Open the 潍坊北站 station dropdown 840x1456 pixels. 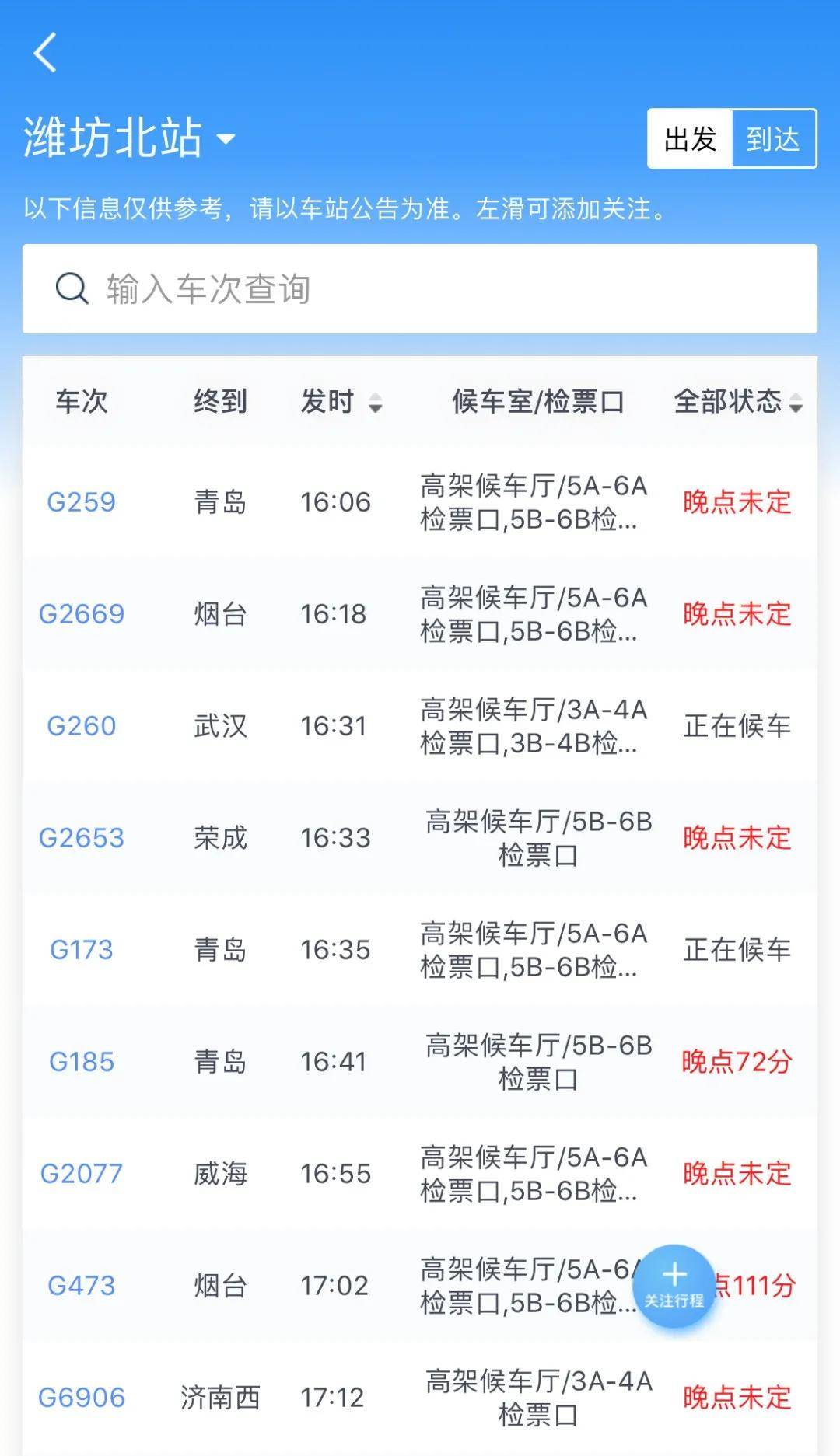coord(129,138)
